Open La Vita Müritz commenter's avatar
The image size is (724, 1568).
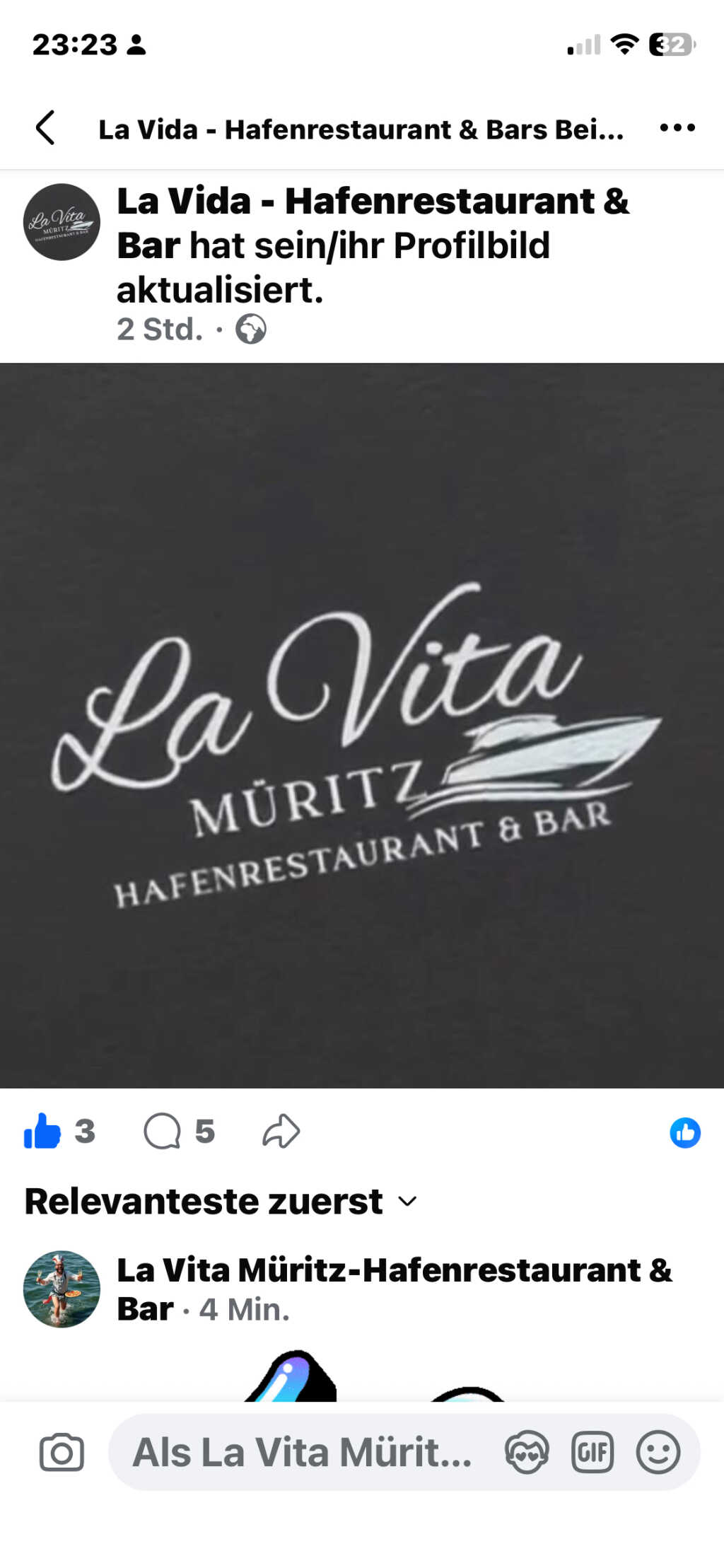(x=62, y=1289)
